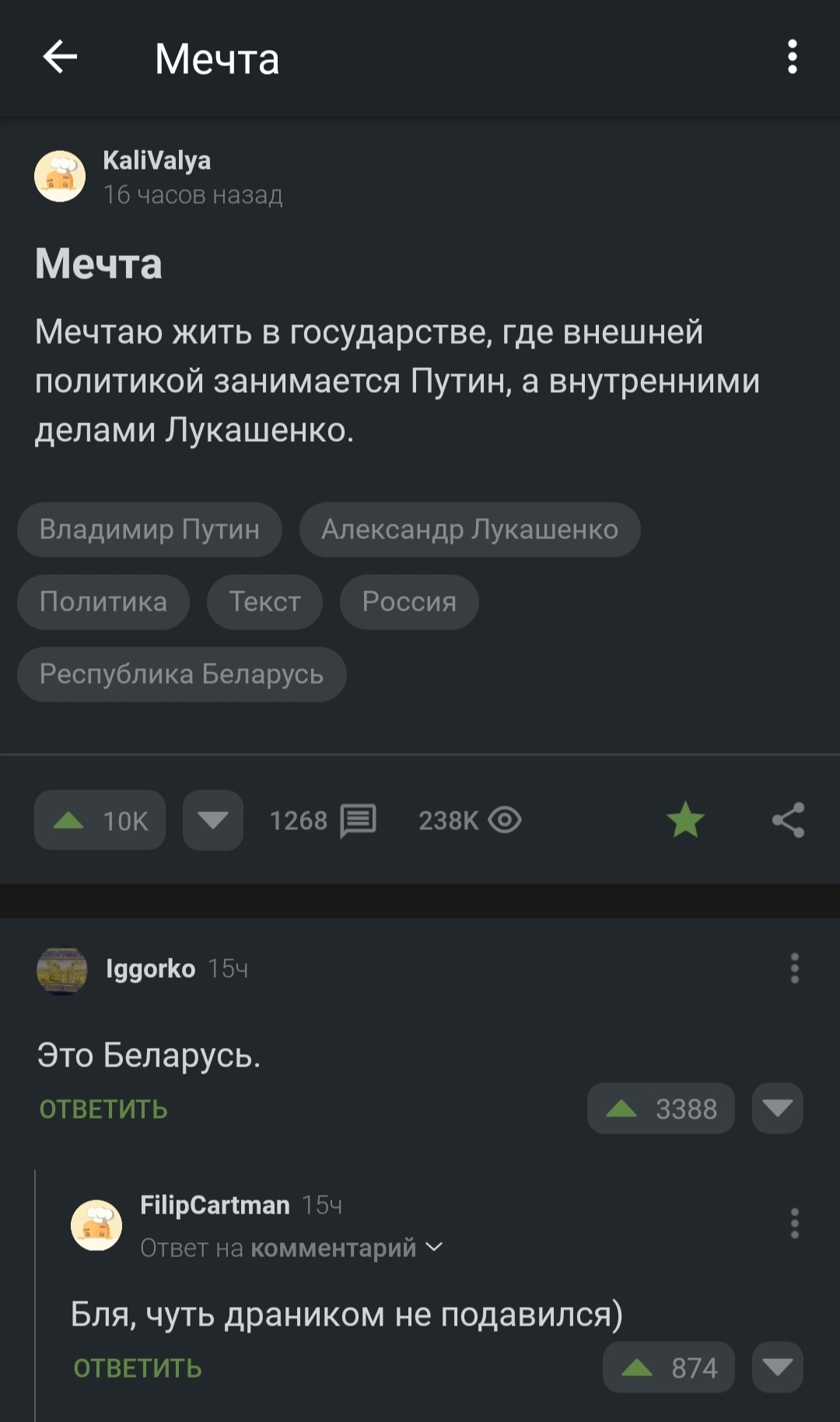
Task: Select the Владимир Путин tag
Action: [149, 529]
